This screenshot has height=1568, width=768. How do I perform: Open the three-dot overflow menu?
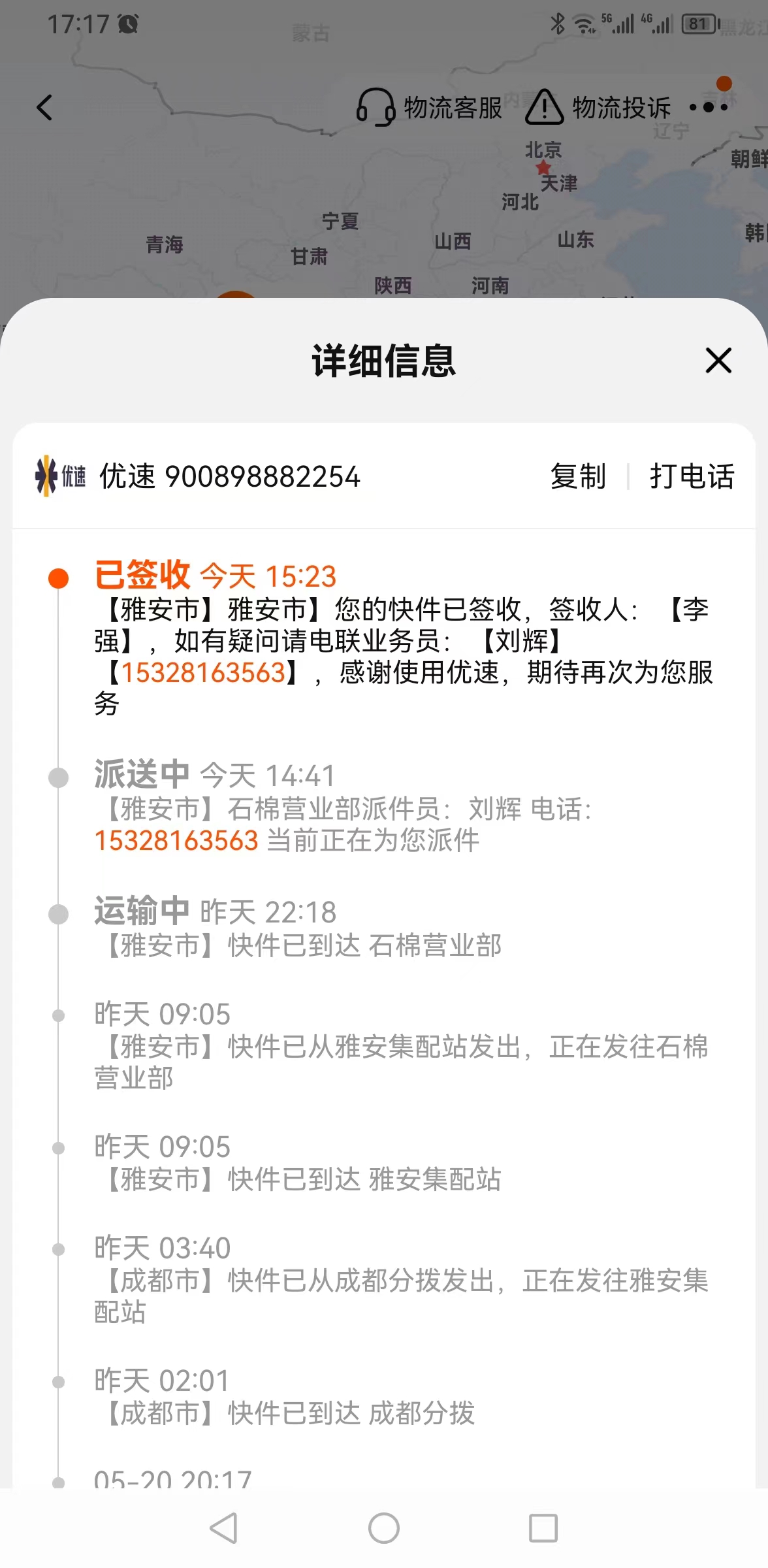[x=709, y=107]
